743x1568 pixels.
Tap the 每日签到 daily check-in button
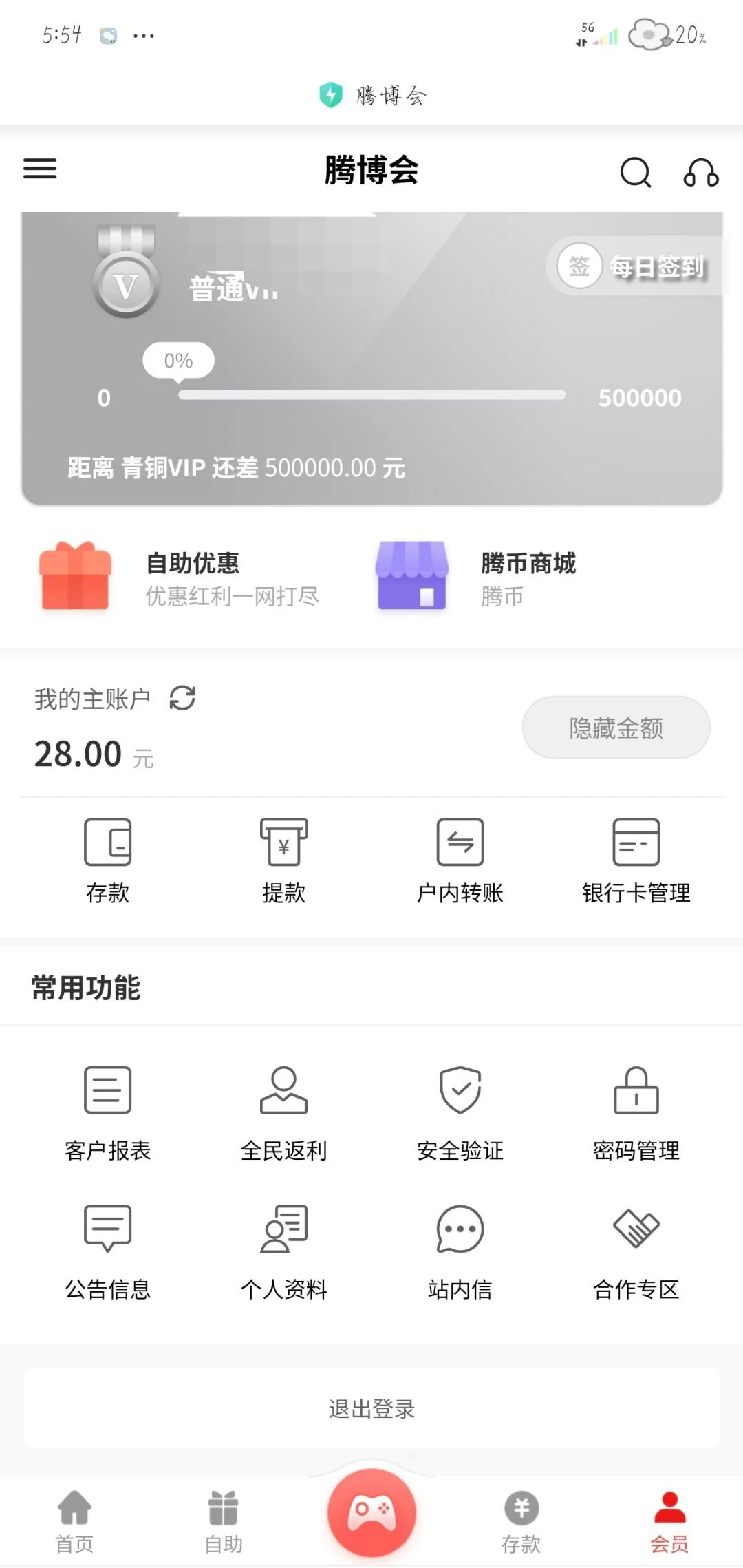[633, 266]
